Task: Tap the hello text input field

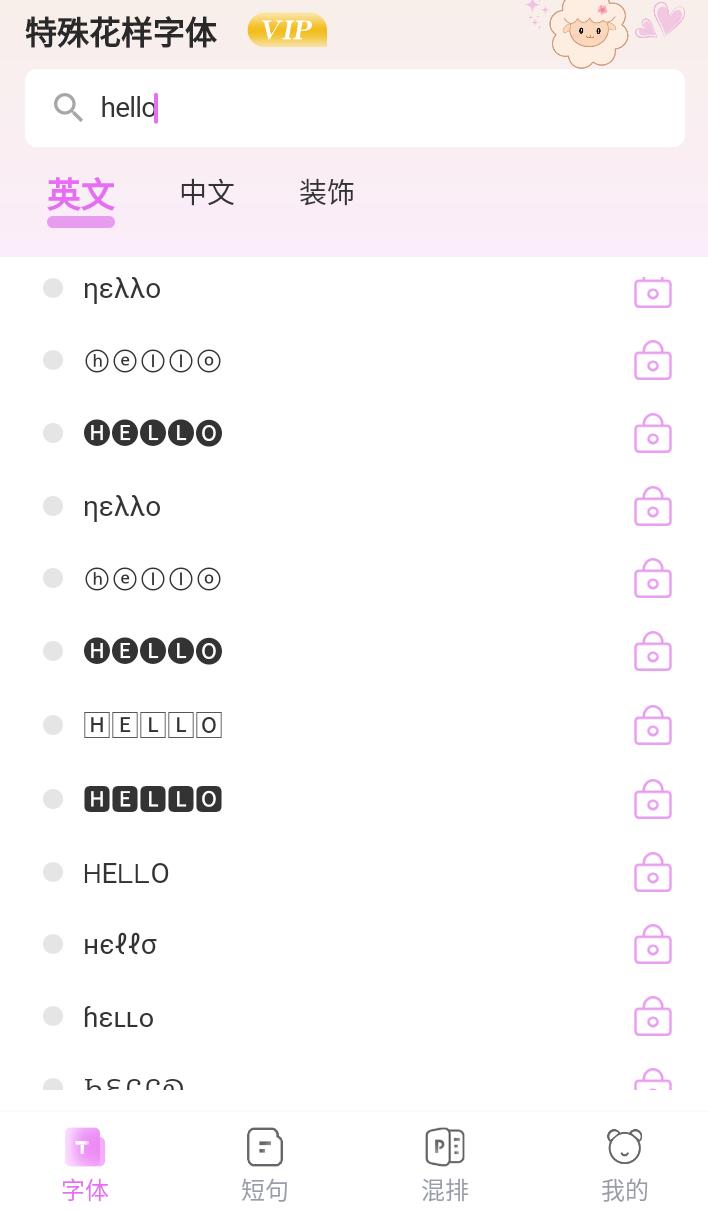Action: (x=380, y=108)
